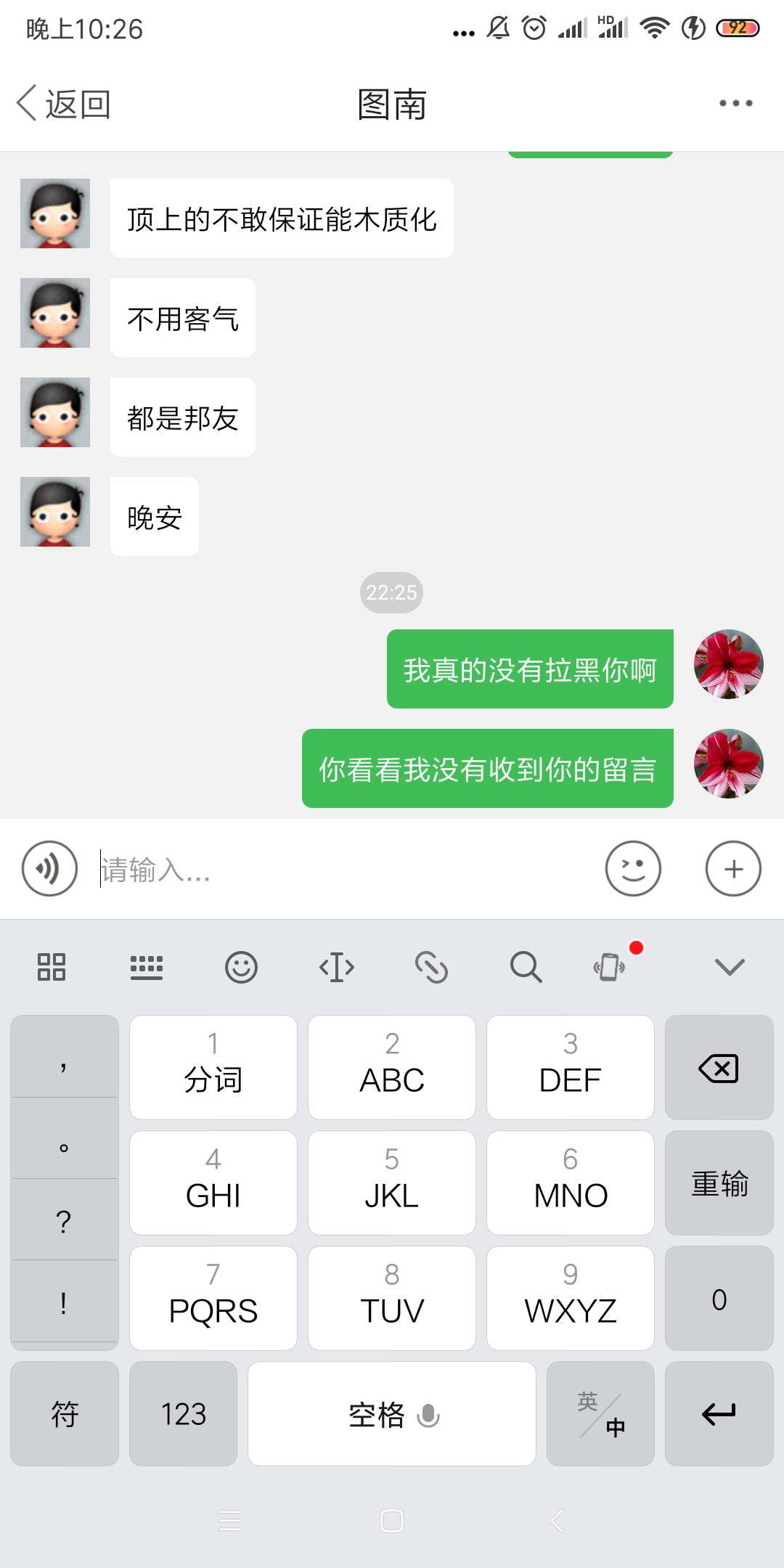Image resolution: width=784 pixels, height=1568 pixels.
Task: Tap the 5 JKL key
Action: click(x=392, y=1183)
